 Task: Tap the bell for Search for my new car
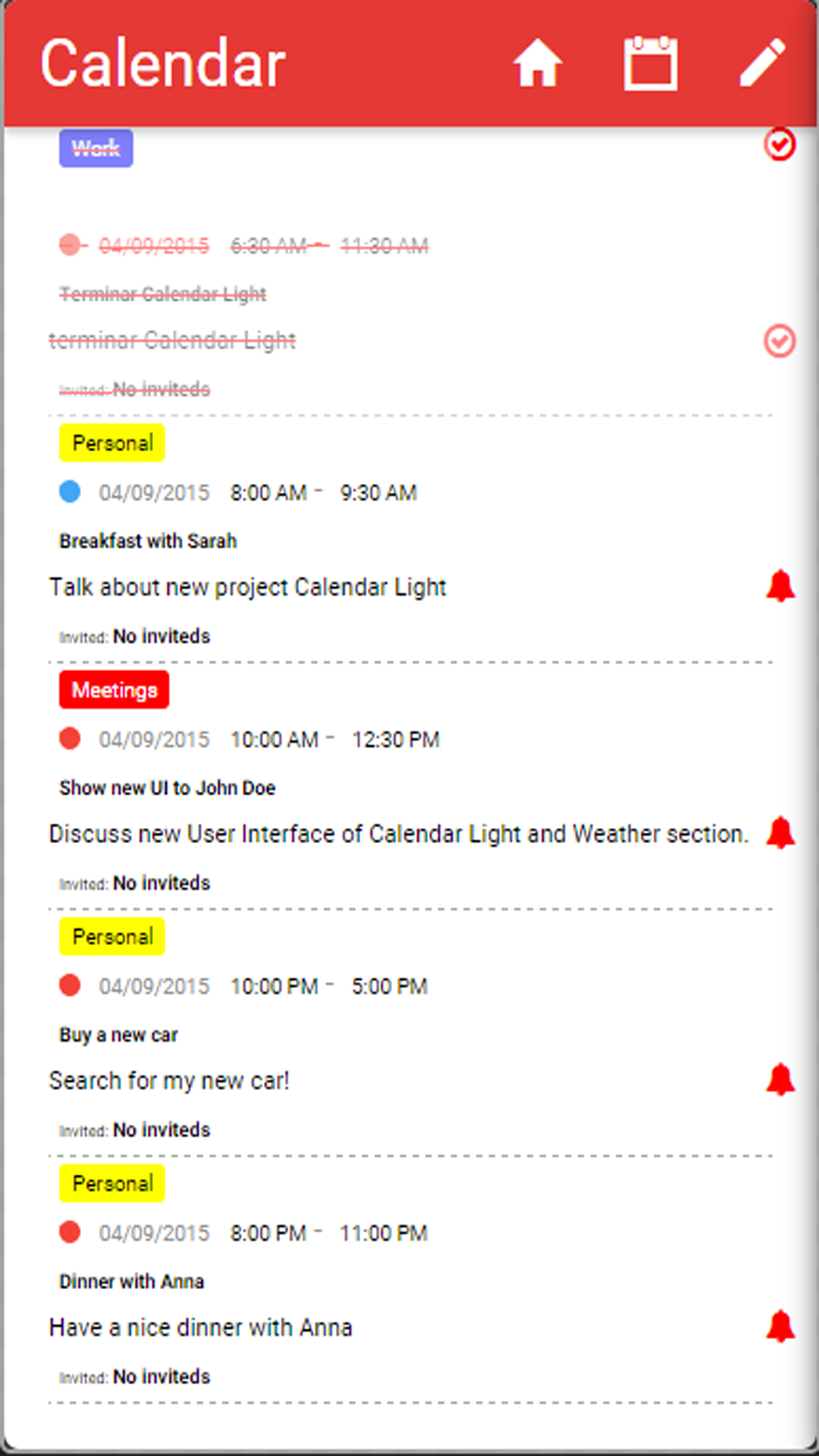(780, 1080)
